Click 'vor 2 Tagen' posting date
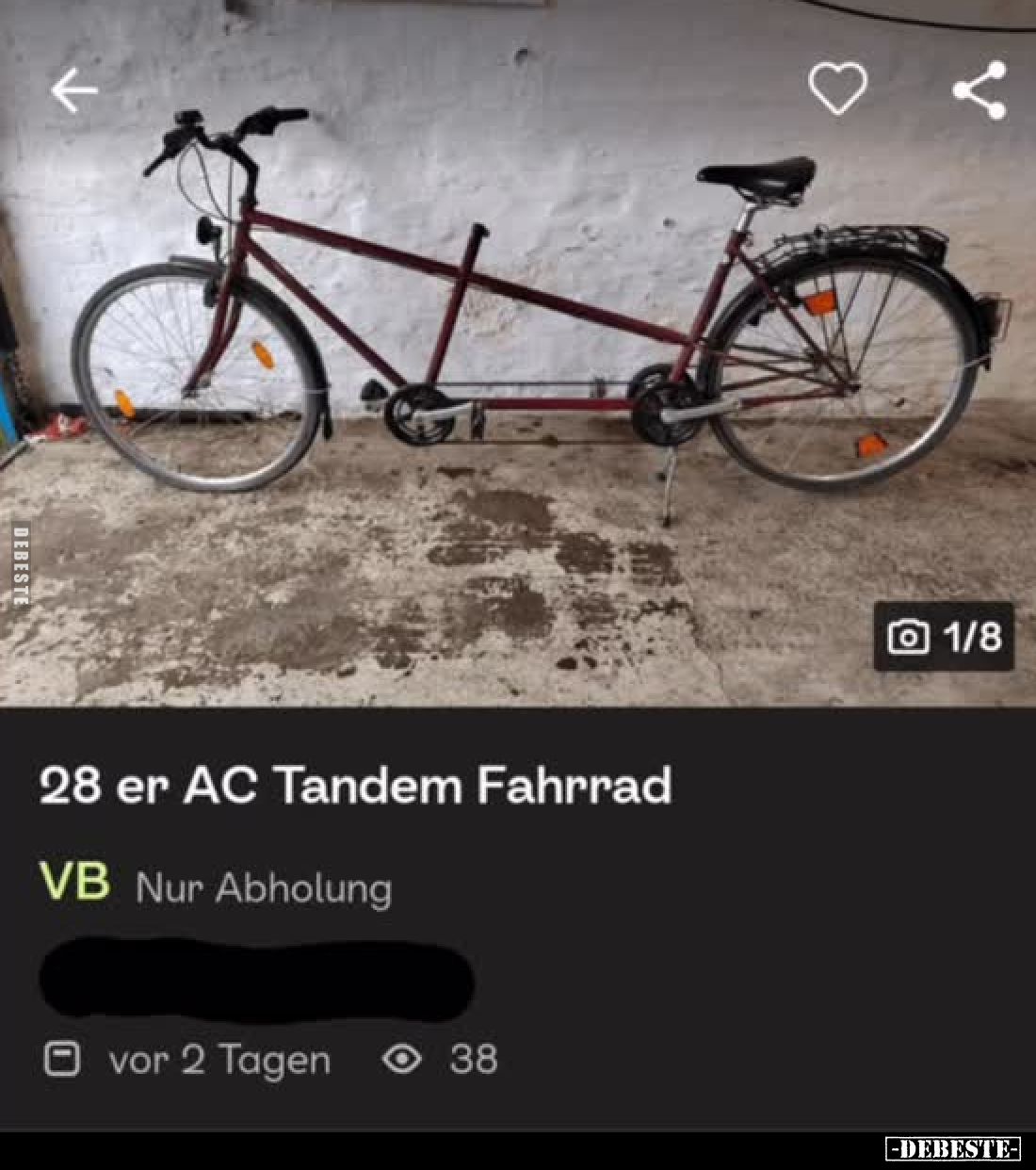 point(219,1060)
